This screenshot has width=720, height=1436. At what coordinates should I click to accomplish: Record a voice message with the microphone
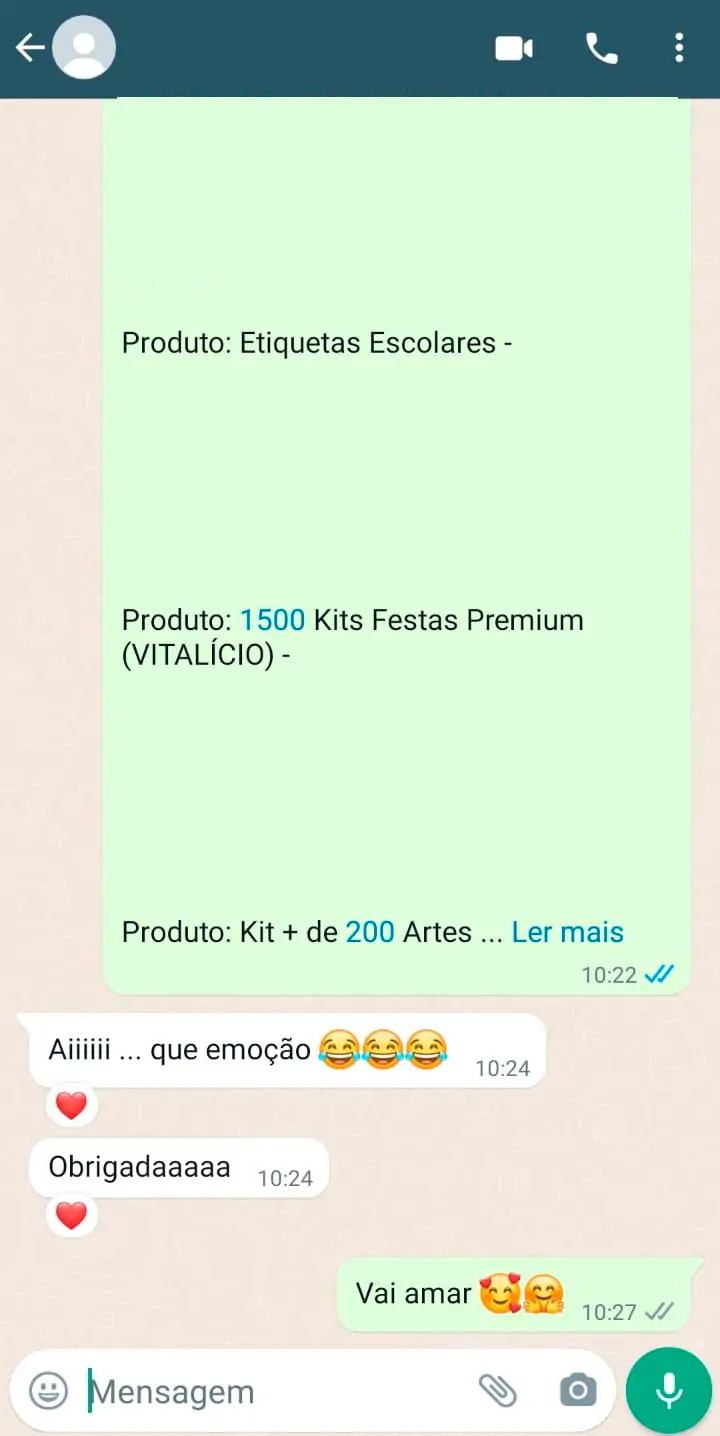[x=668, y=1390]
